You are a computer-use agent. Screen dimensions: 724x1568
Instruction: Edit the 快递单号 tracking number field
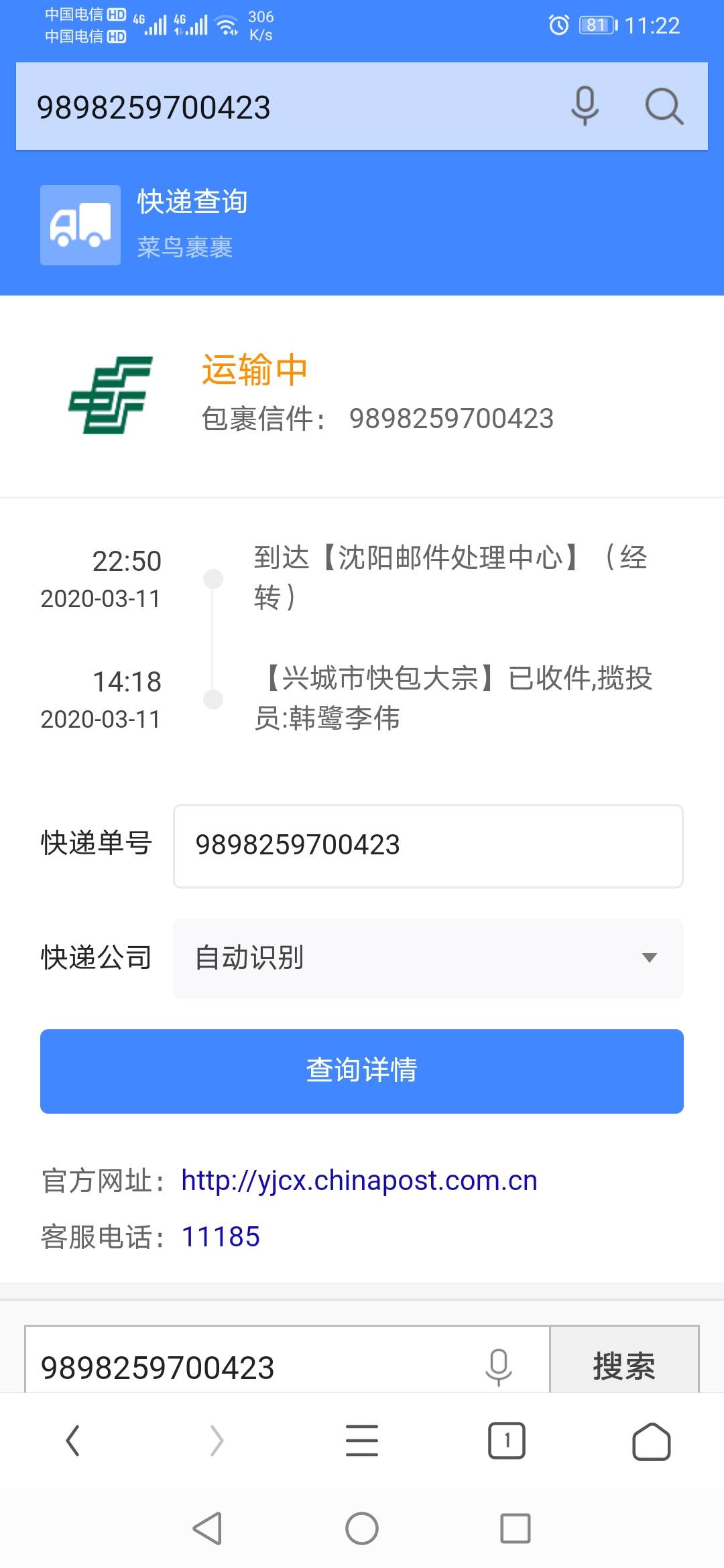(x=428, y=846)
